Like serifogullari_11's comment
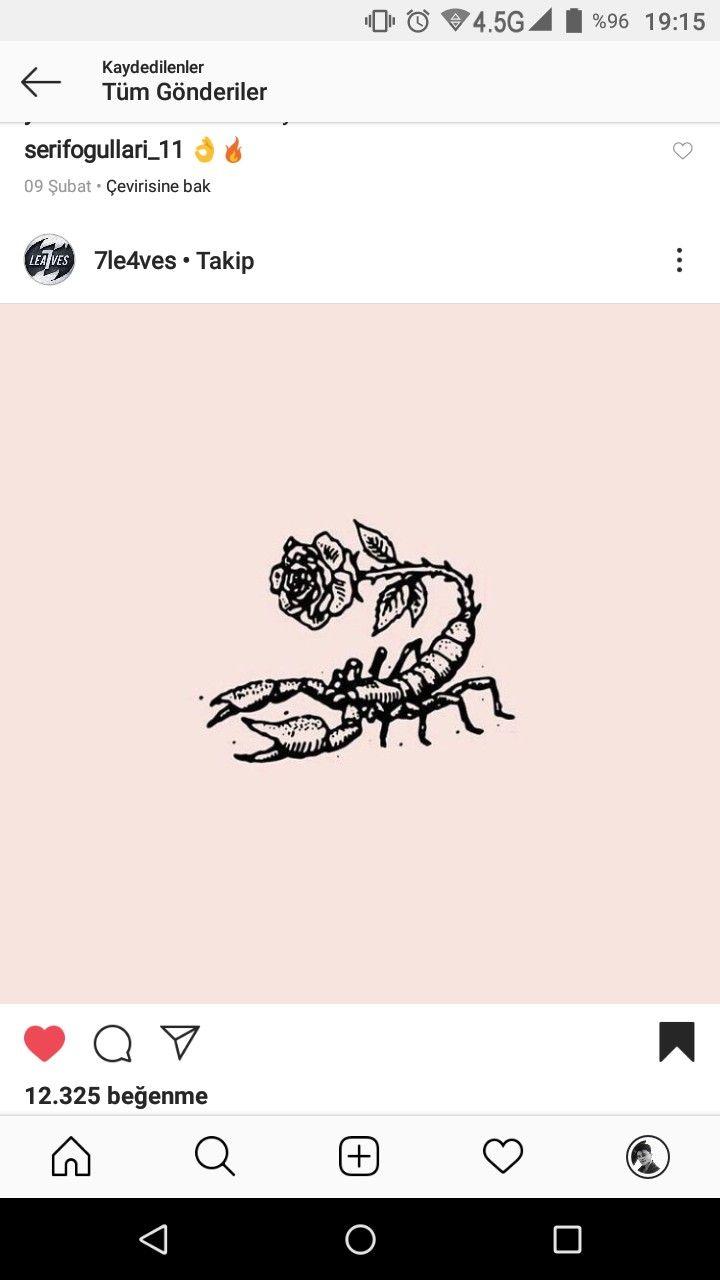 (682, 151)
